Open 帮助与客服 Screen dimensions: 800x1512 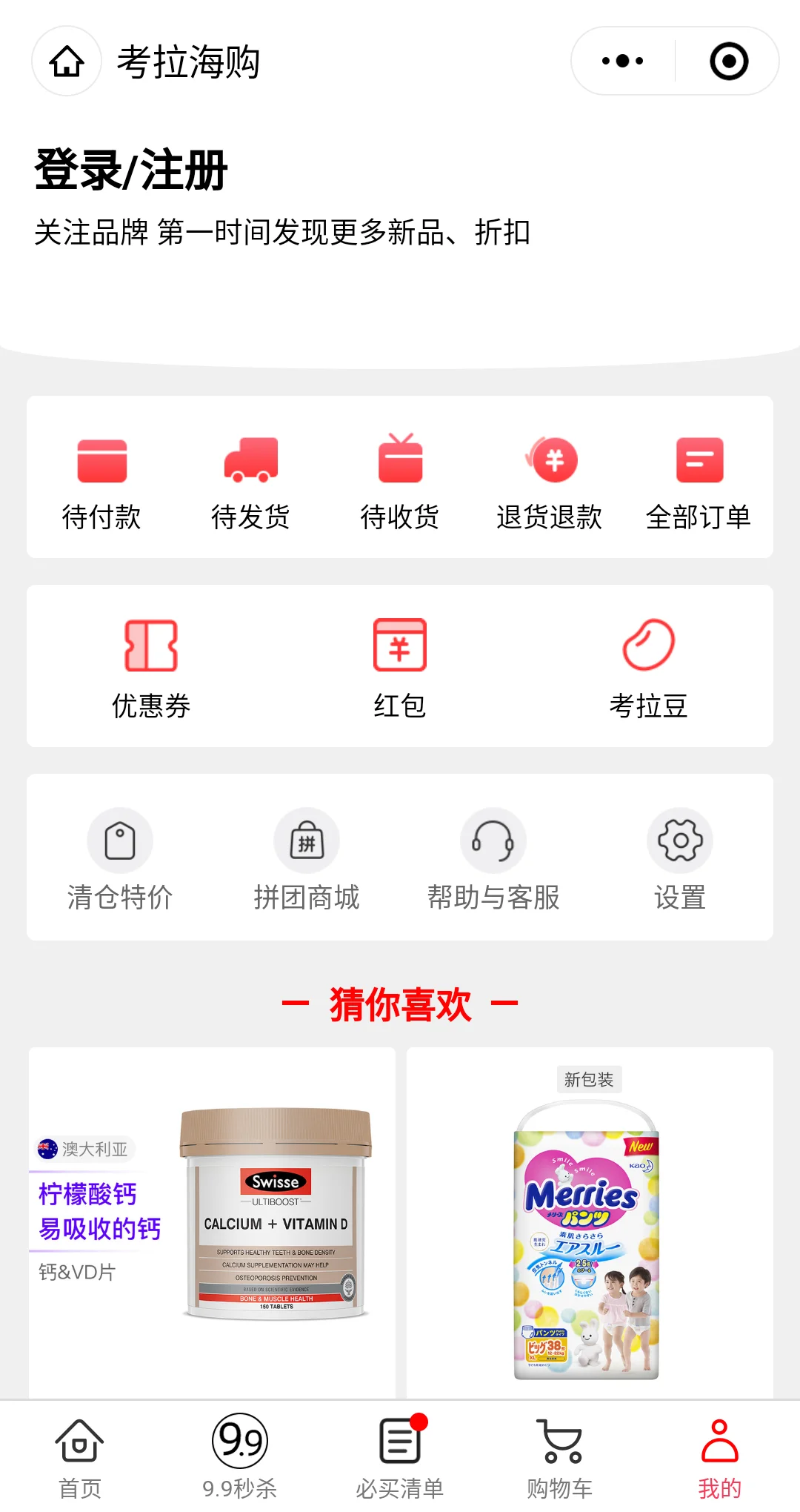[493, 860]
